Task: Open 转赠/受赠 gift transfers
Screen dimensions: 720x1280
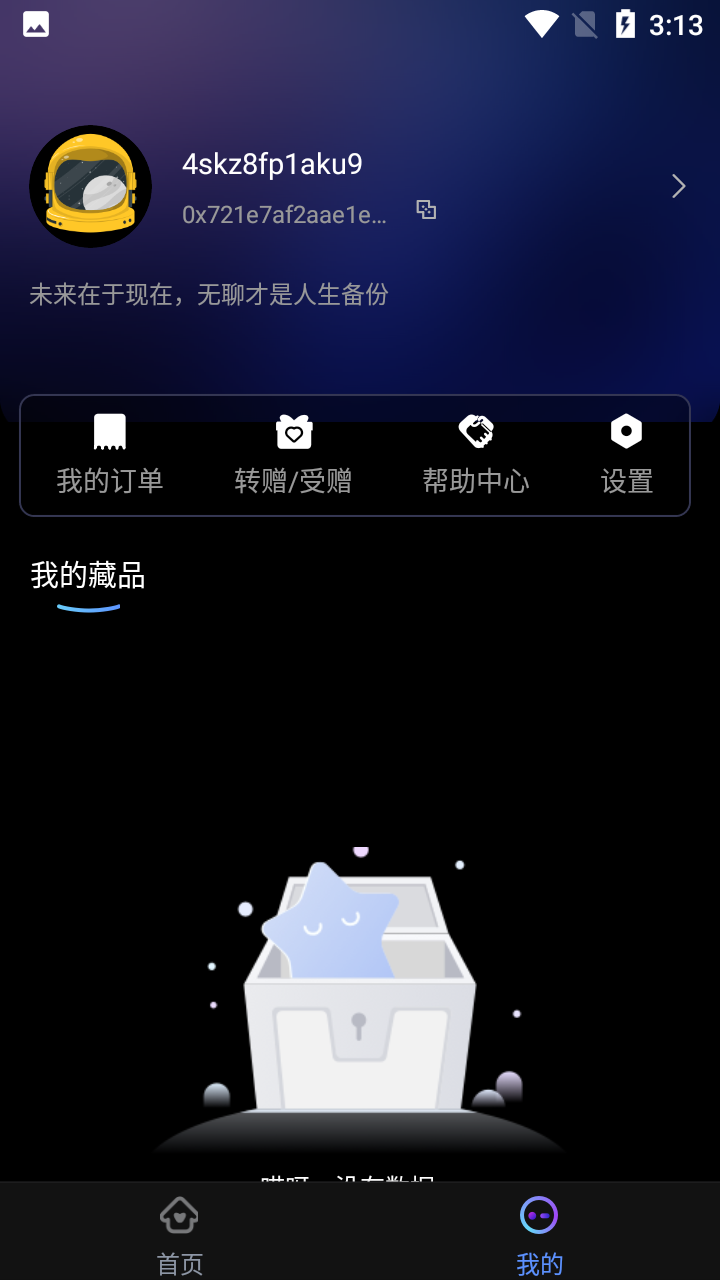Action: pyautogui.click(x=293, y=456)
